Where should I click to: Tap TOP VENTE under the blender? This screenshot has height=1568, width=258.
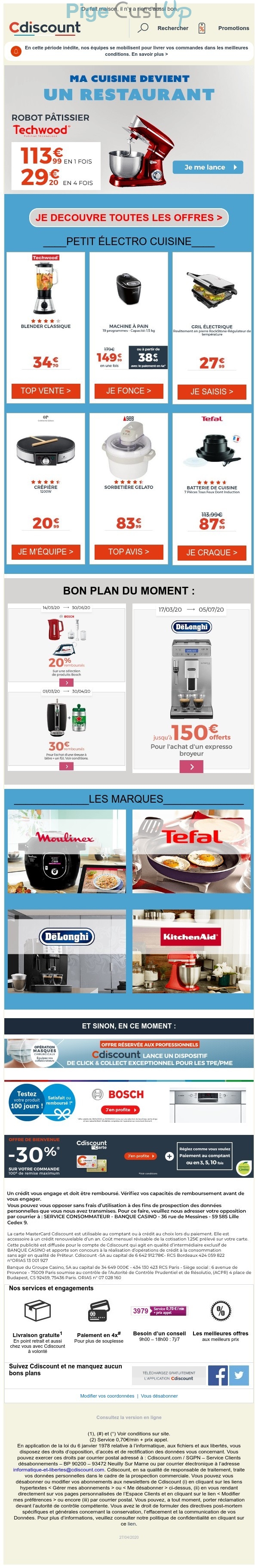click(46, 391)
